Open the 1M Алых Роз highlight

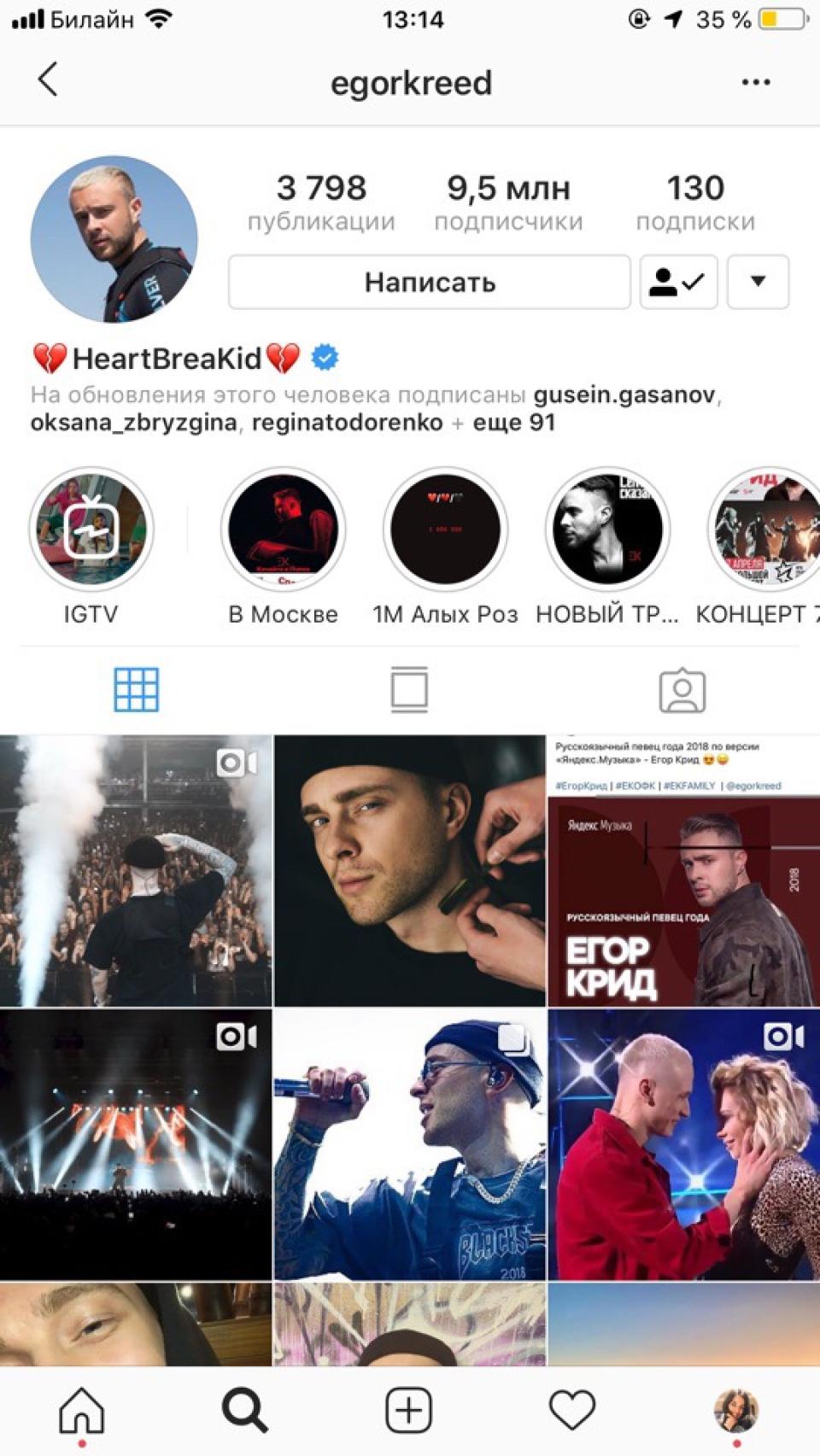click(445, 529)
